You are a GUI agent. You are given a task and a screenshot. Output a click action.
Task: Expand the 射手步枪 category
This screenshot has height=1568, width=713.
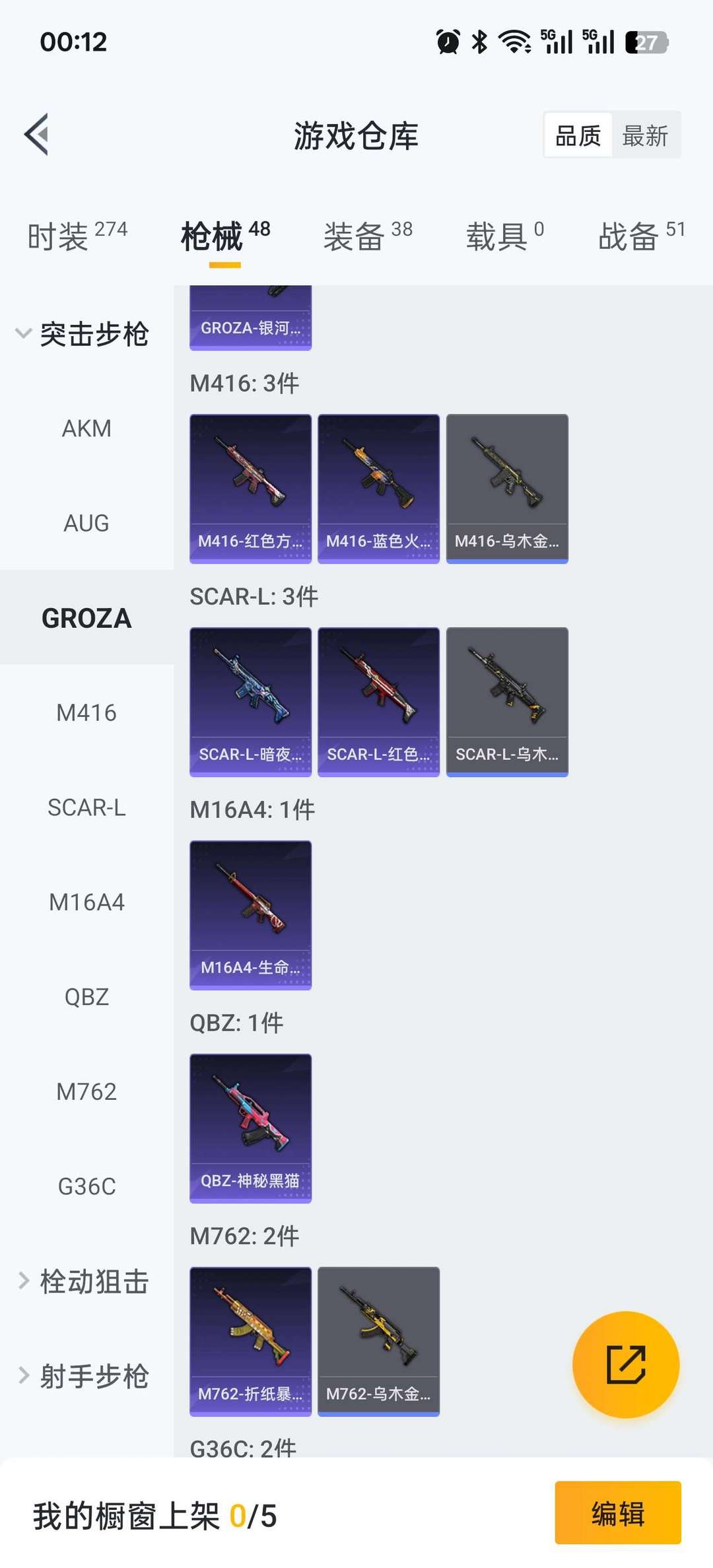[84, 1377]
